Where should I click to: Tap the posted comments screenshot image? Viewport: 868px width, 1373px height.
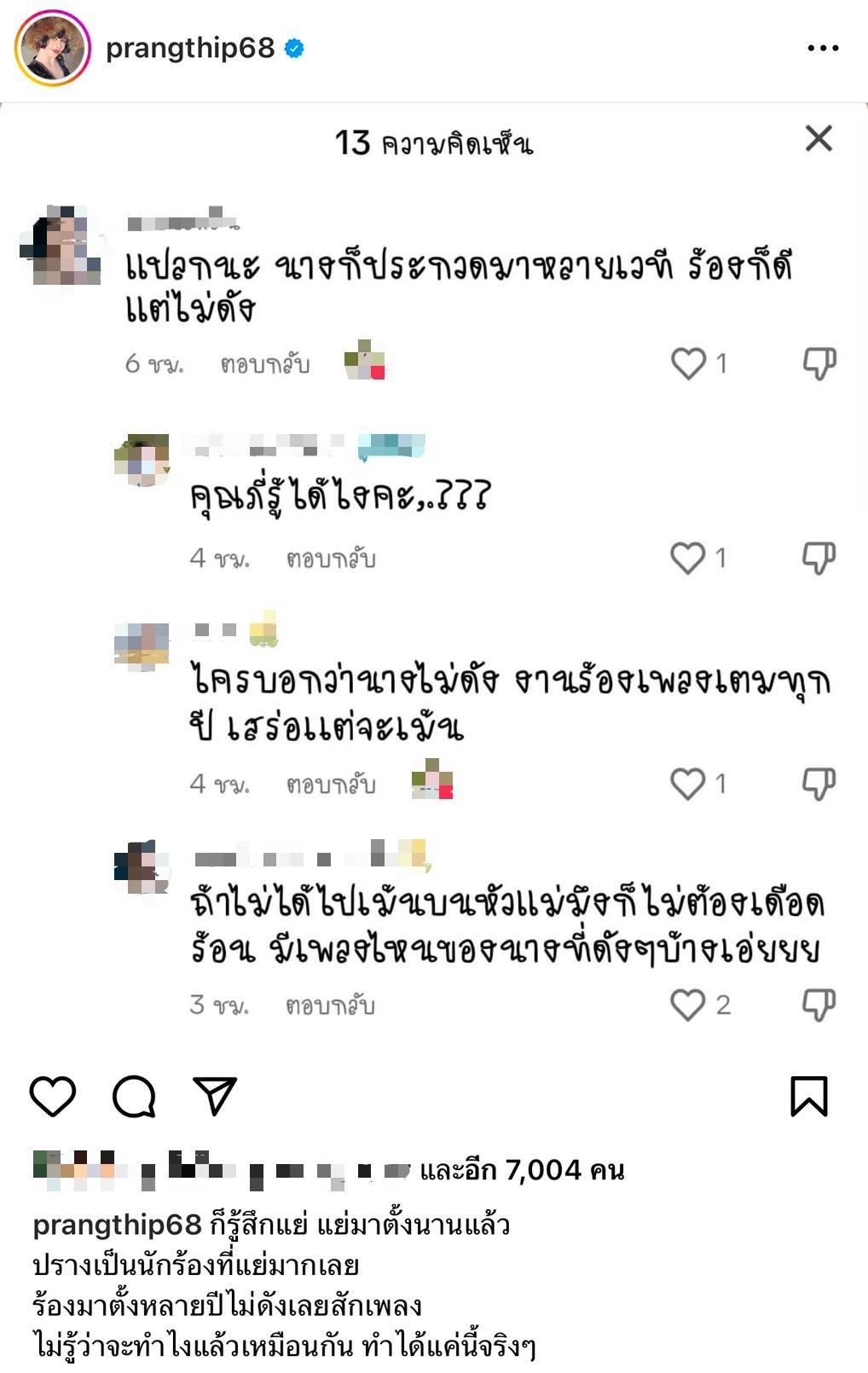pos(434,580)
